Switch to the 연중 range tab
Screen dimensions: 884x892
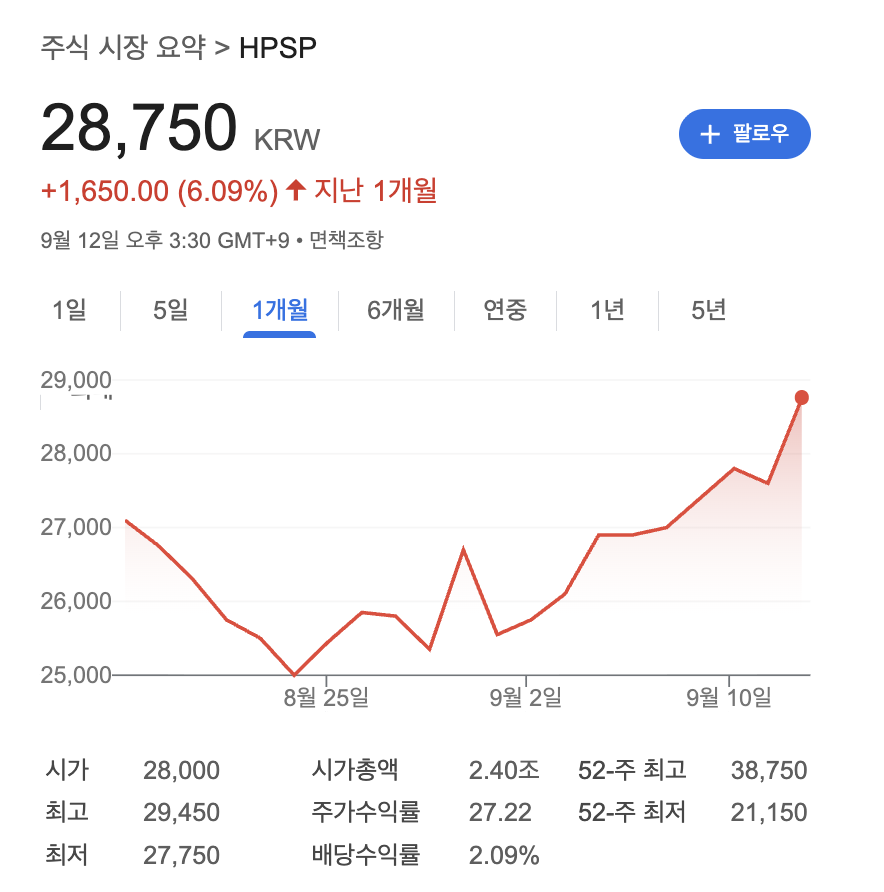point(505,310)
